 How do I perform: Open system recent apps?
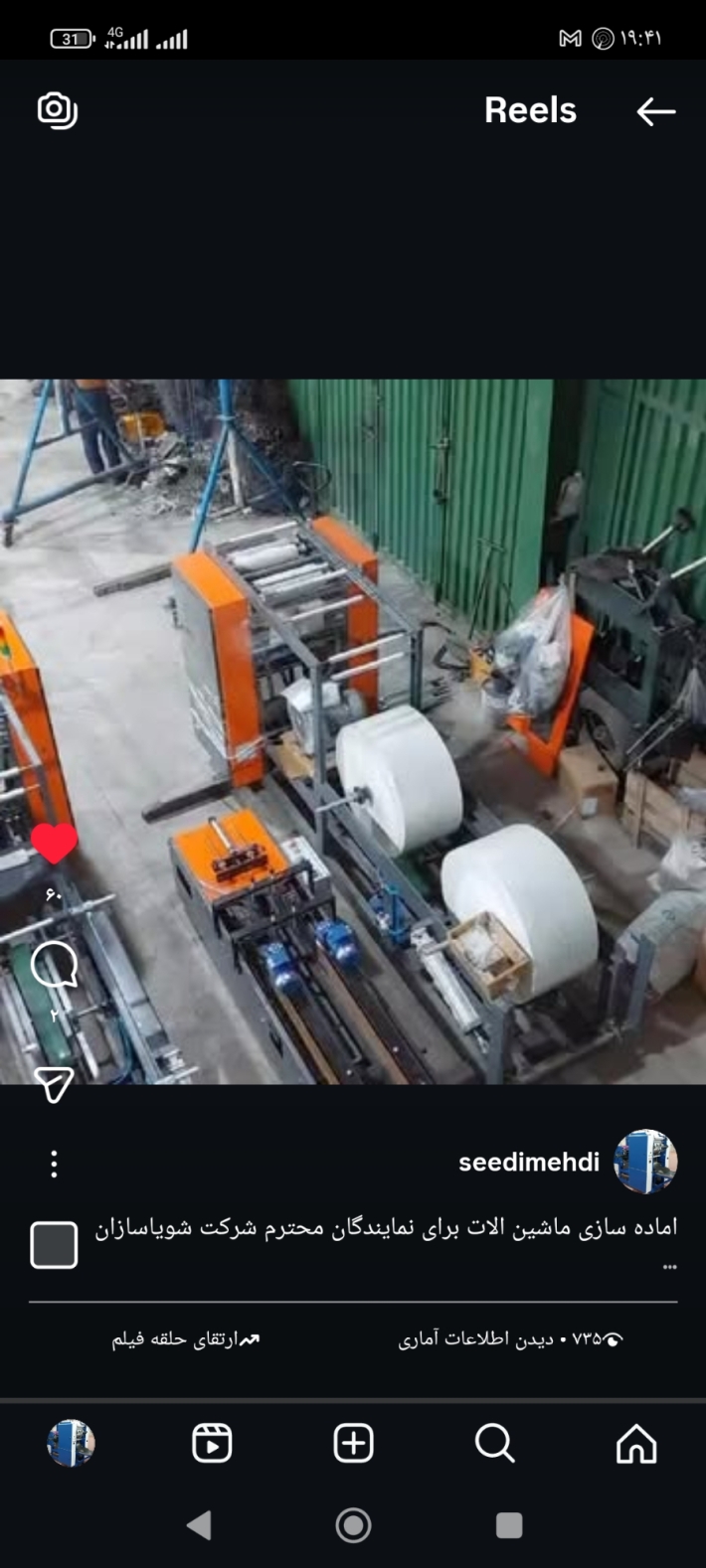(508, 1525)
